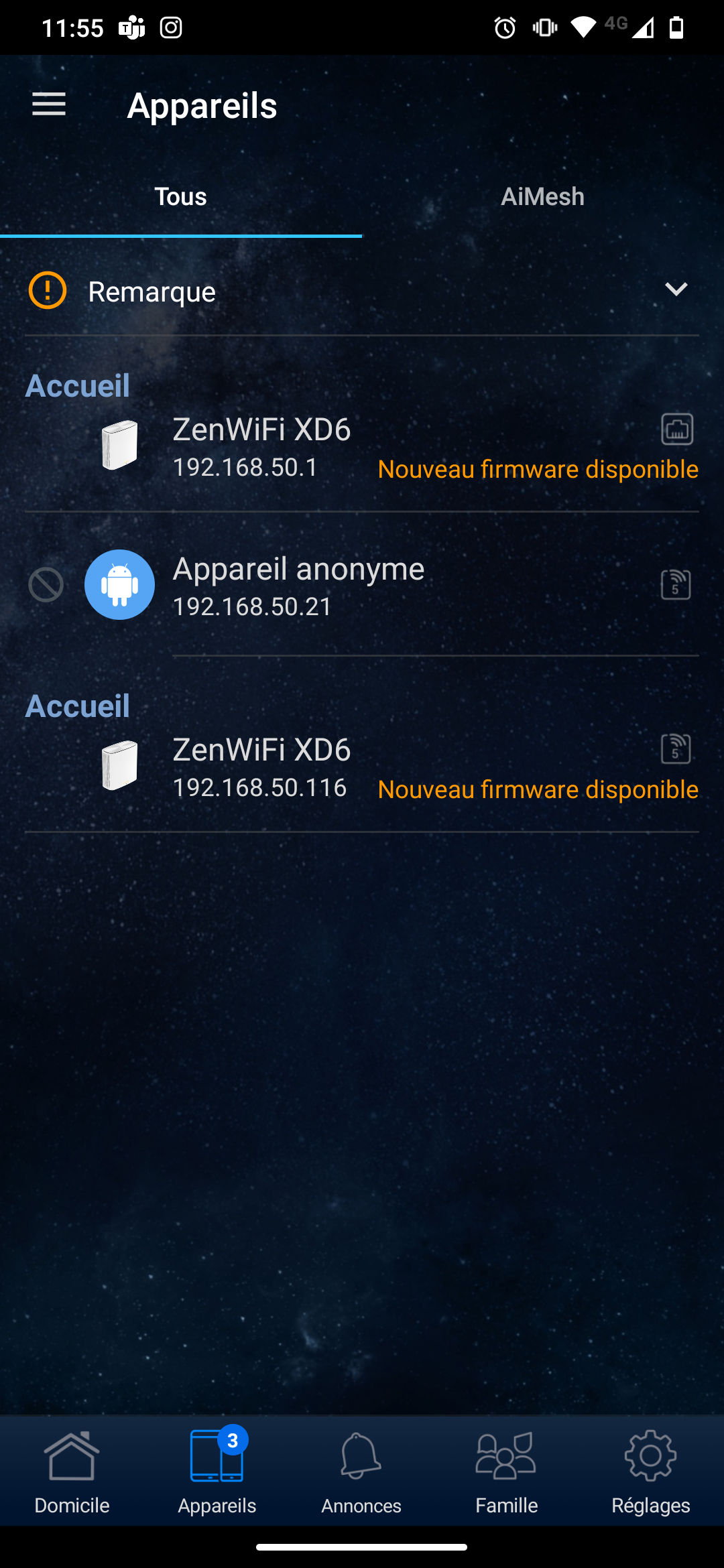Switch to the AiMesh tab
This screenshot has height=1568, width=724.
tap(542, 197)
